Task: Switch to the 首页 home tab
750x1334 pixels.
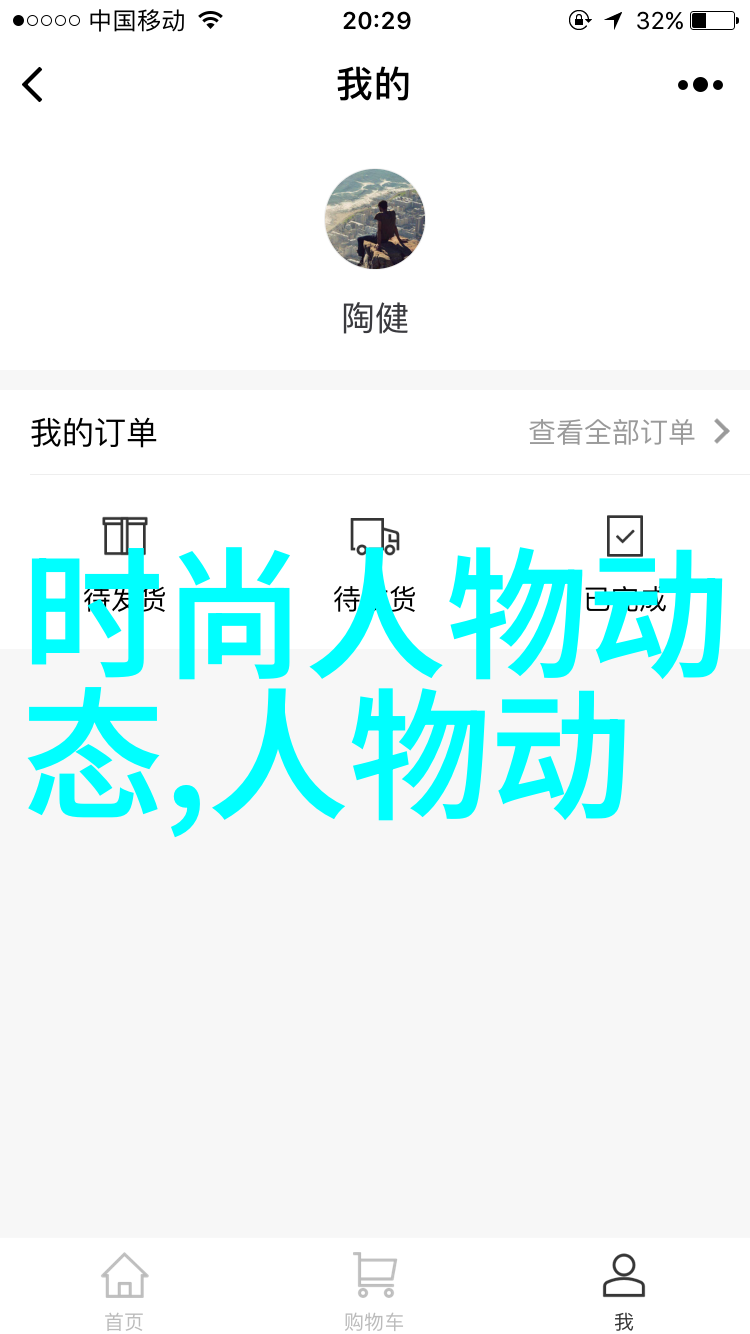Action: [125, 1291]
